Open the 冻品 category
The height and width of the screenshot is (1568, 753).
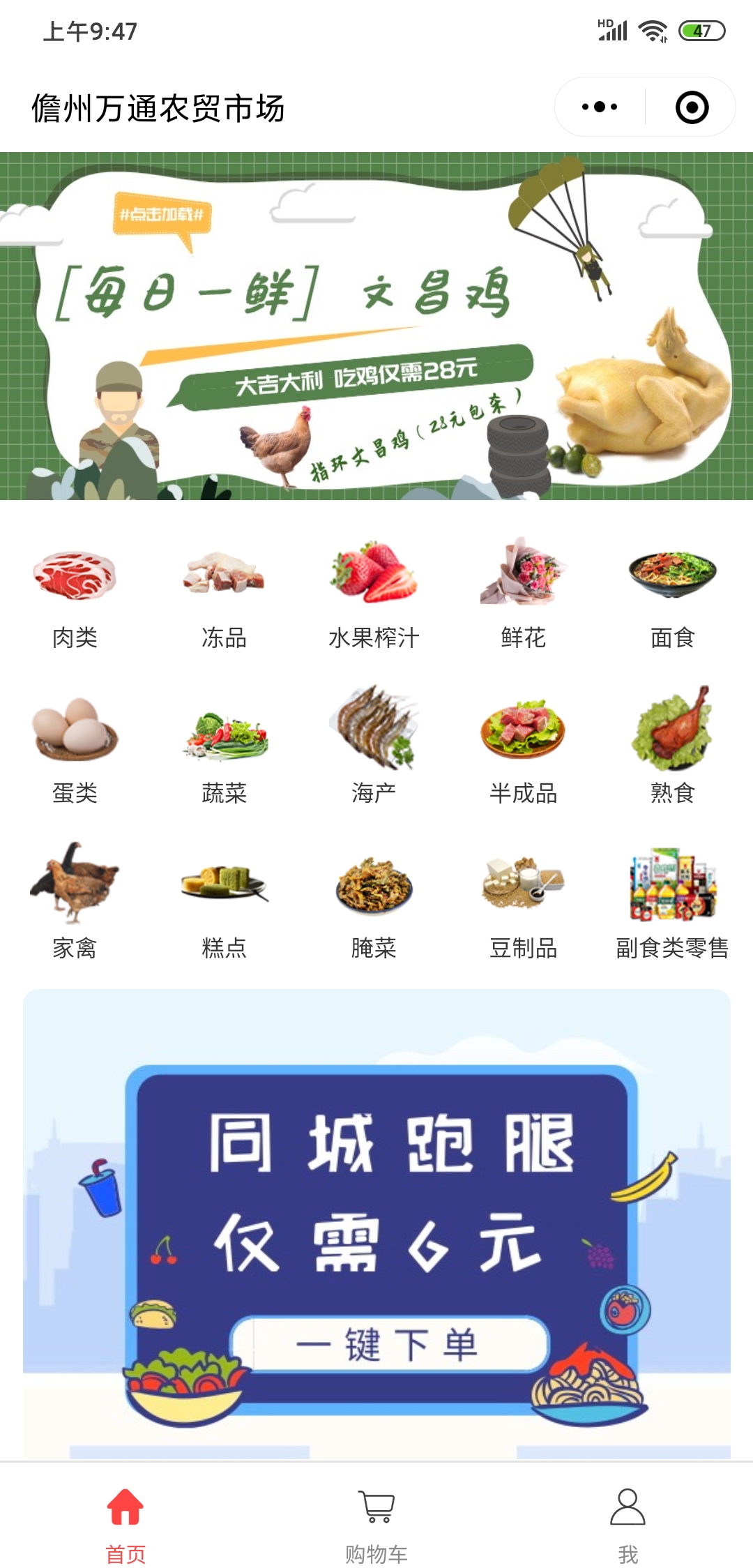coord(224,595)
